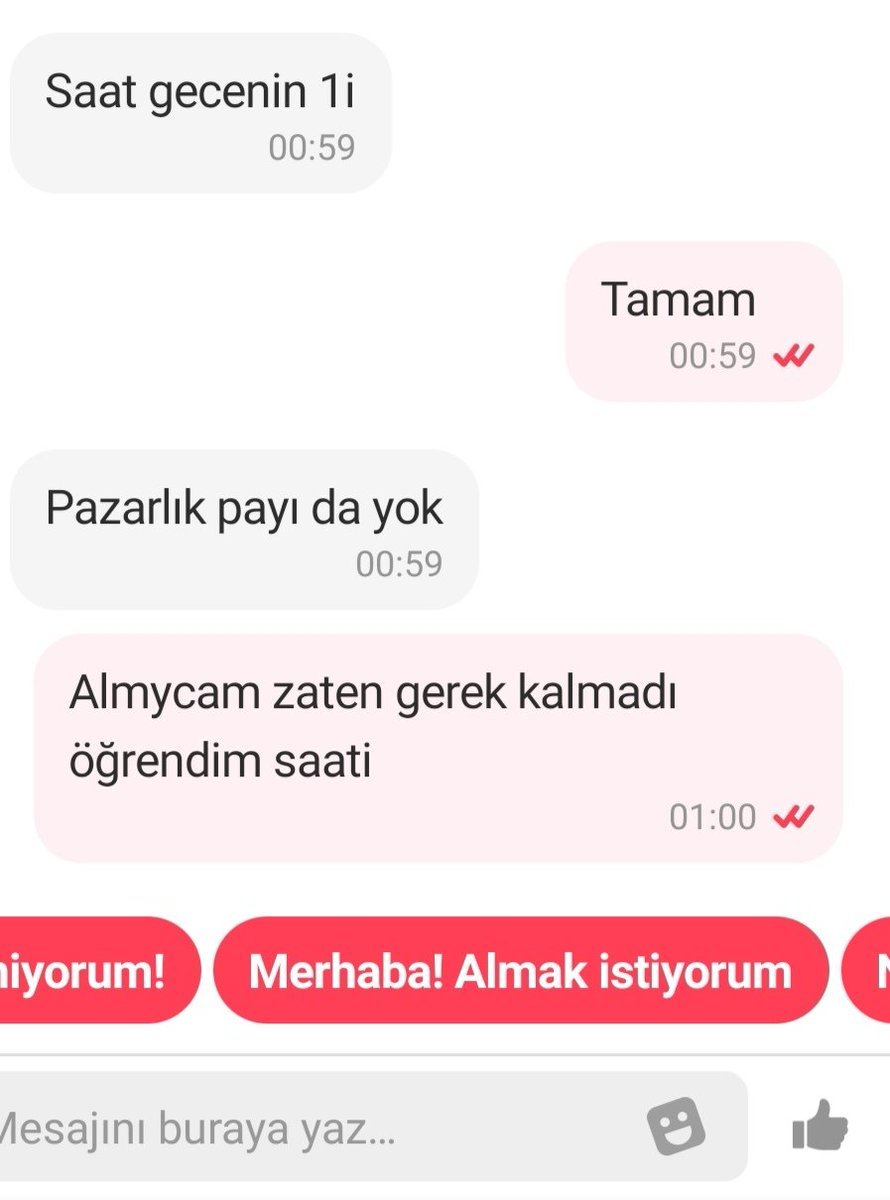Screen dimensions: 890x1200
Task: Send a thumbs-up like
Action: [x=819, y=1127]
